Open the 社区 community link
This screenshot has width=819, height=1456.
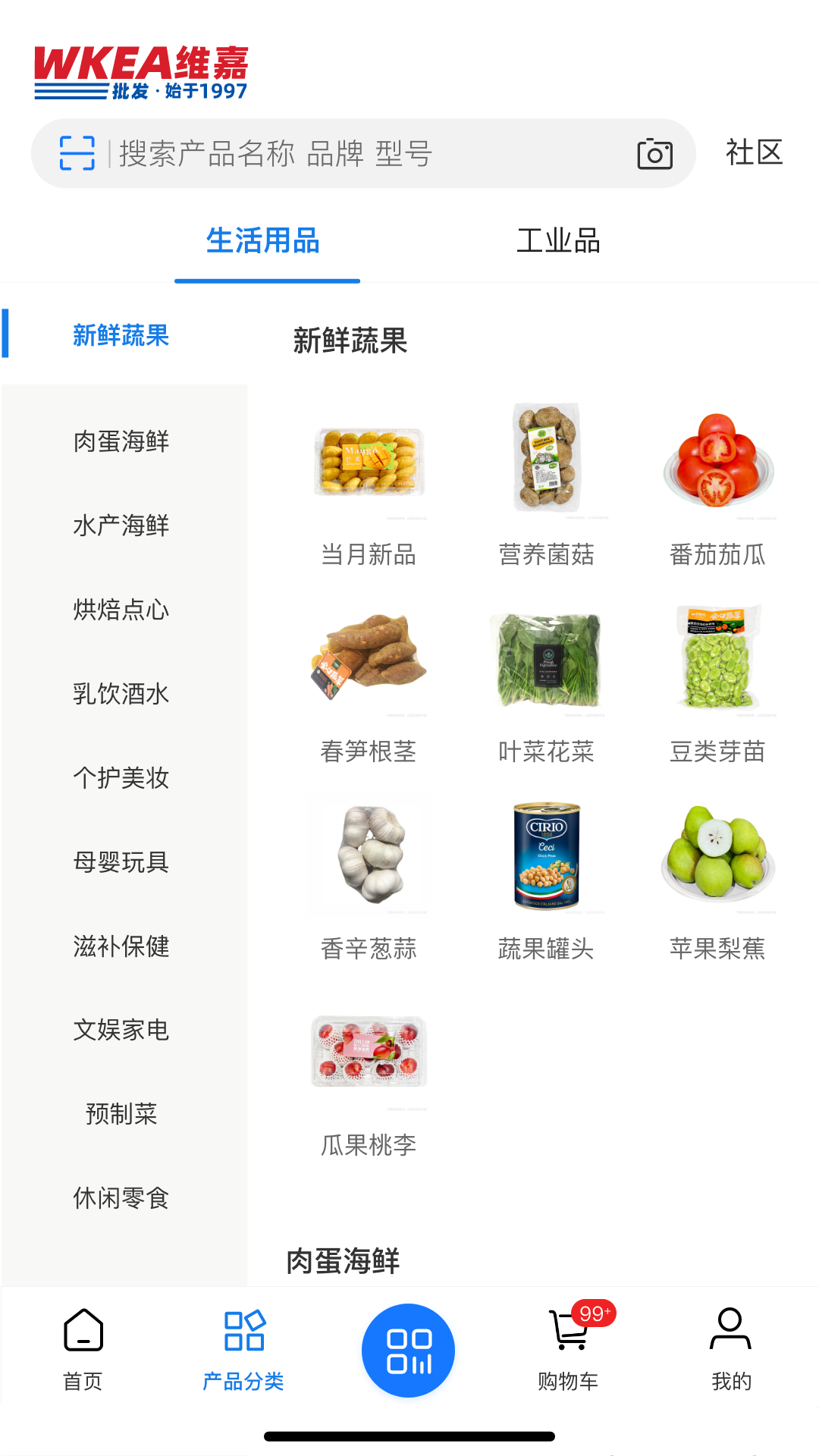tap(754, 152)
